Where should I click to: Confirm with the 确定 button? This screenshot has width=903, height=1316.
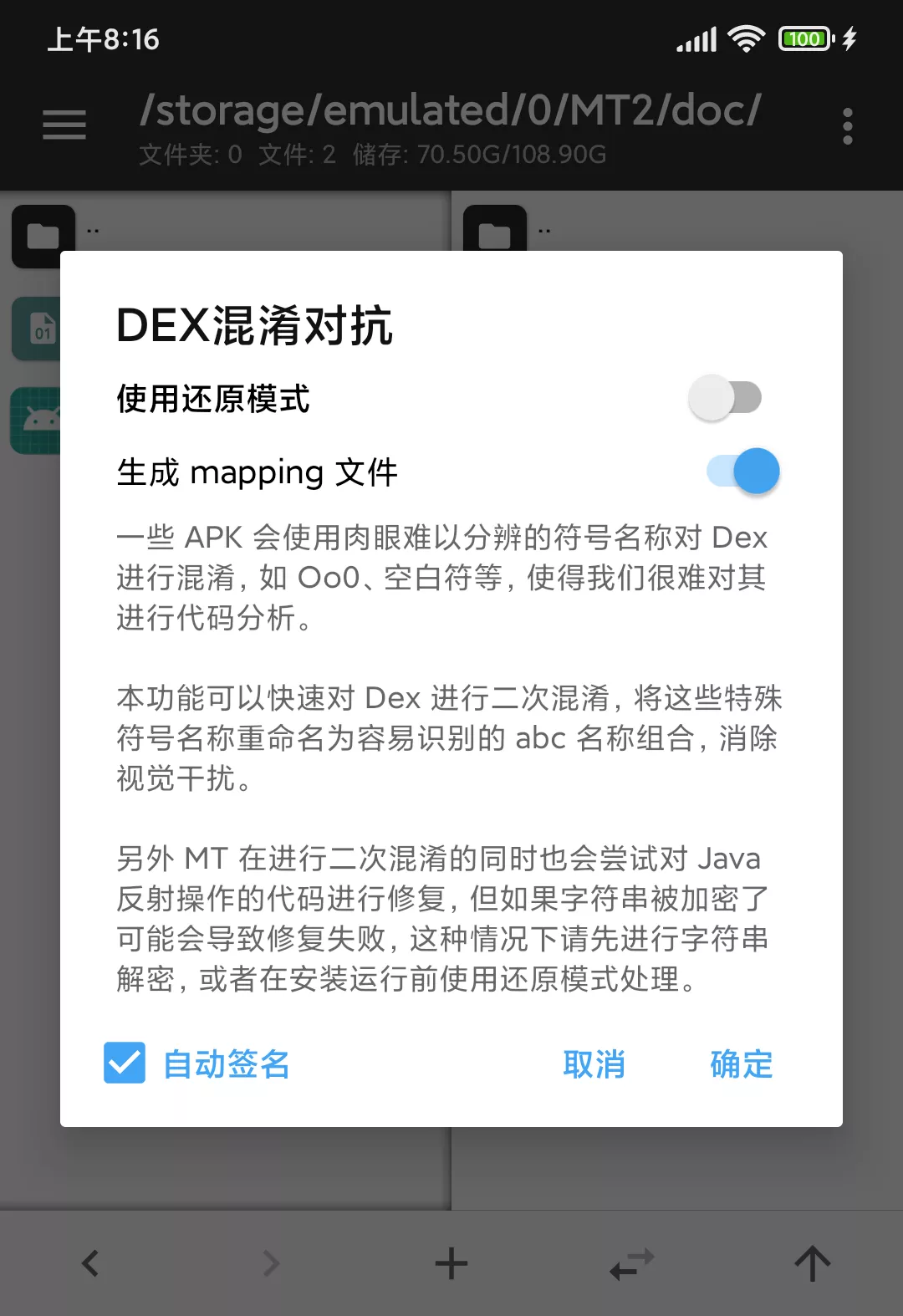[x=741, y=1064]
